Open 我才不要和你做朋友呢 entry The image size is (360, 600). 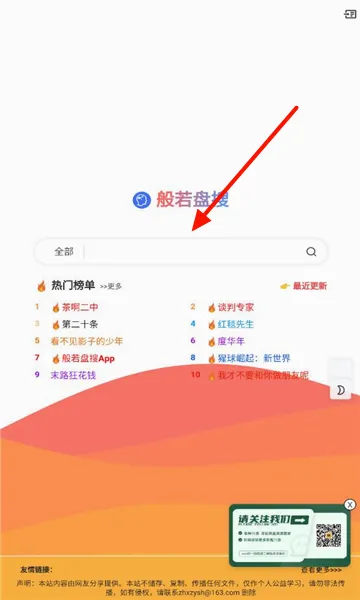[263, 375]
